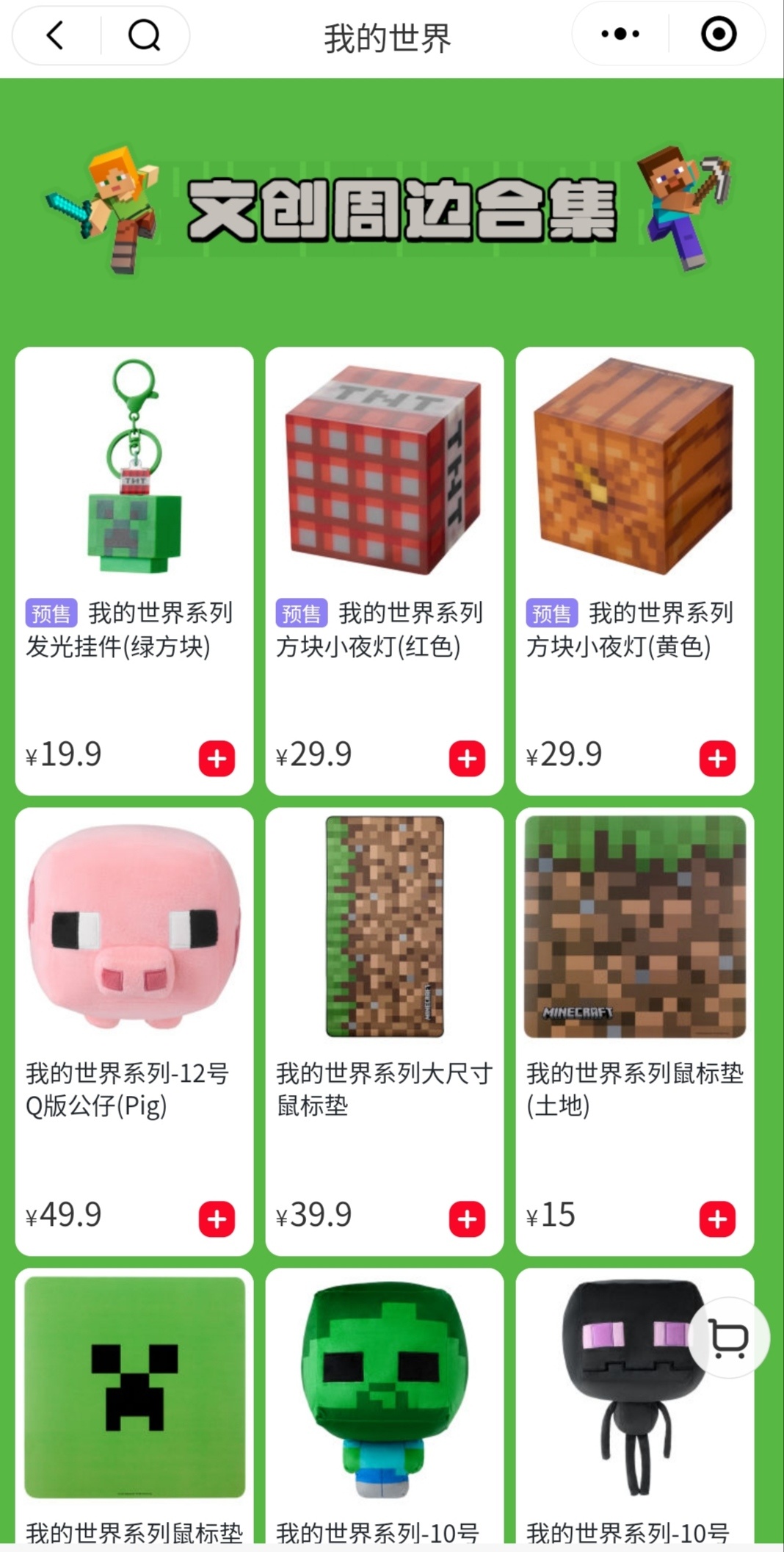
Task: Go back using the top-left arrow
Action: coord(56,35)
